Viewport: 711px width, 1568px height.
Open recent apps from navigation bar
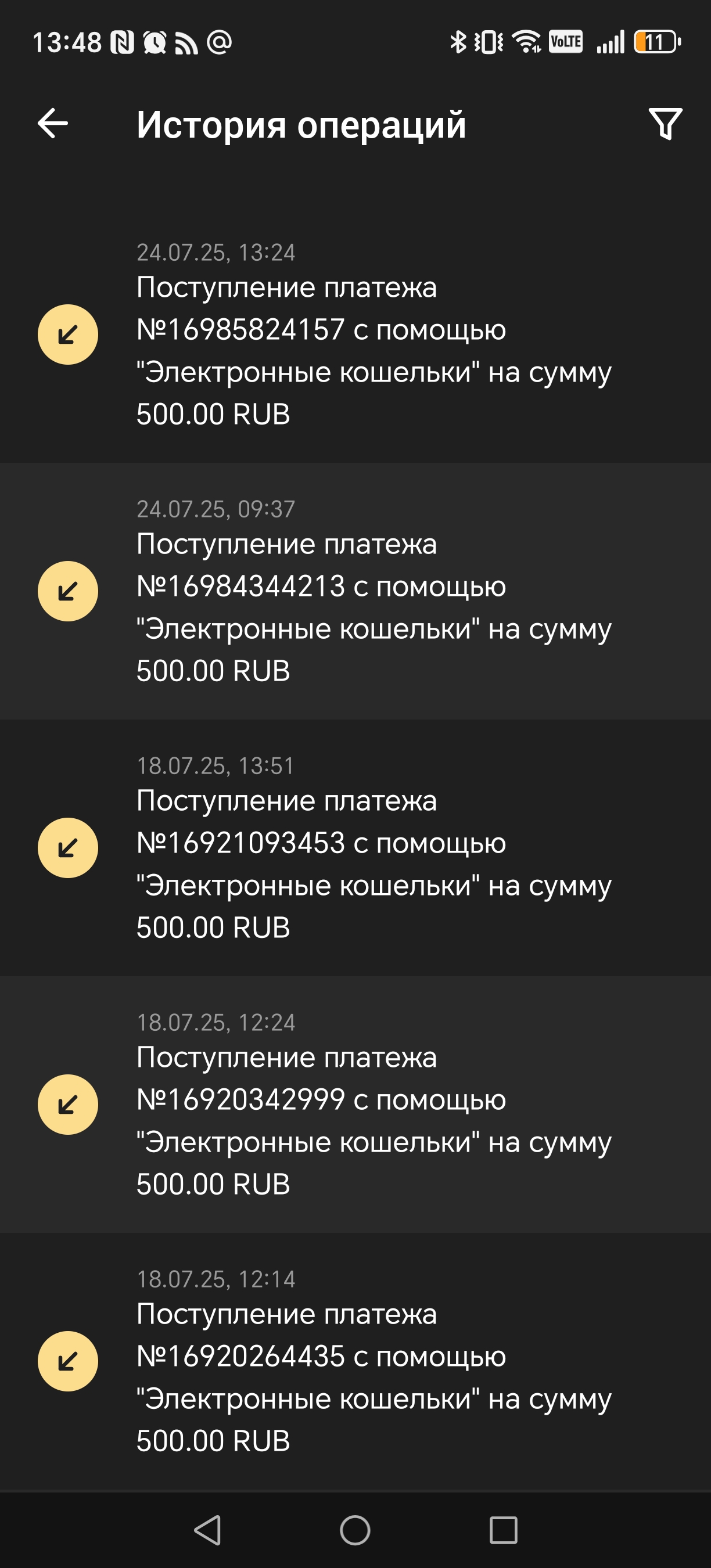pos(503,1530)
